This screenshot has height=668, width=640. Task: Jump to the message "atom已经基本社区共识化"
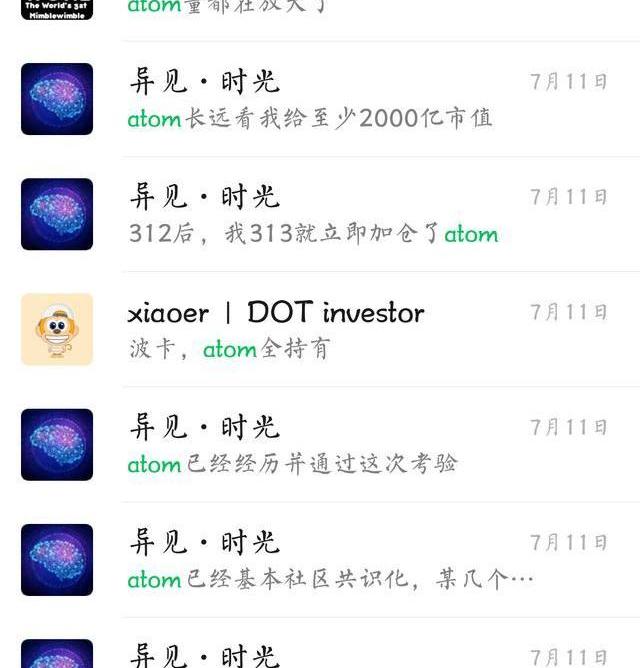(x=330, y=579)
